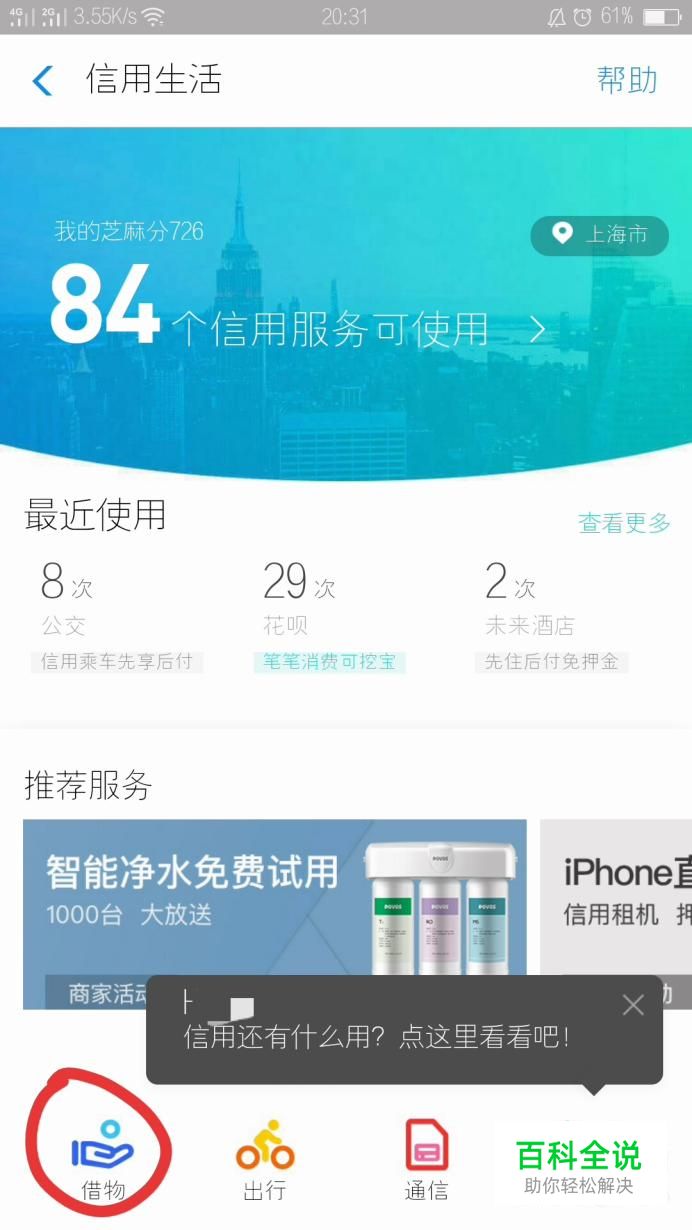The width and height of the screenshot is (692, 1230).
Task: Change location from 上海市
Action: coord(600,235)
